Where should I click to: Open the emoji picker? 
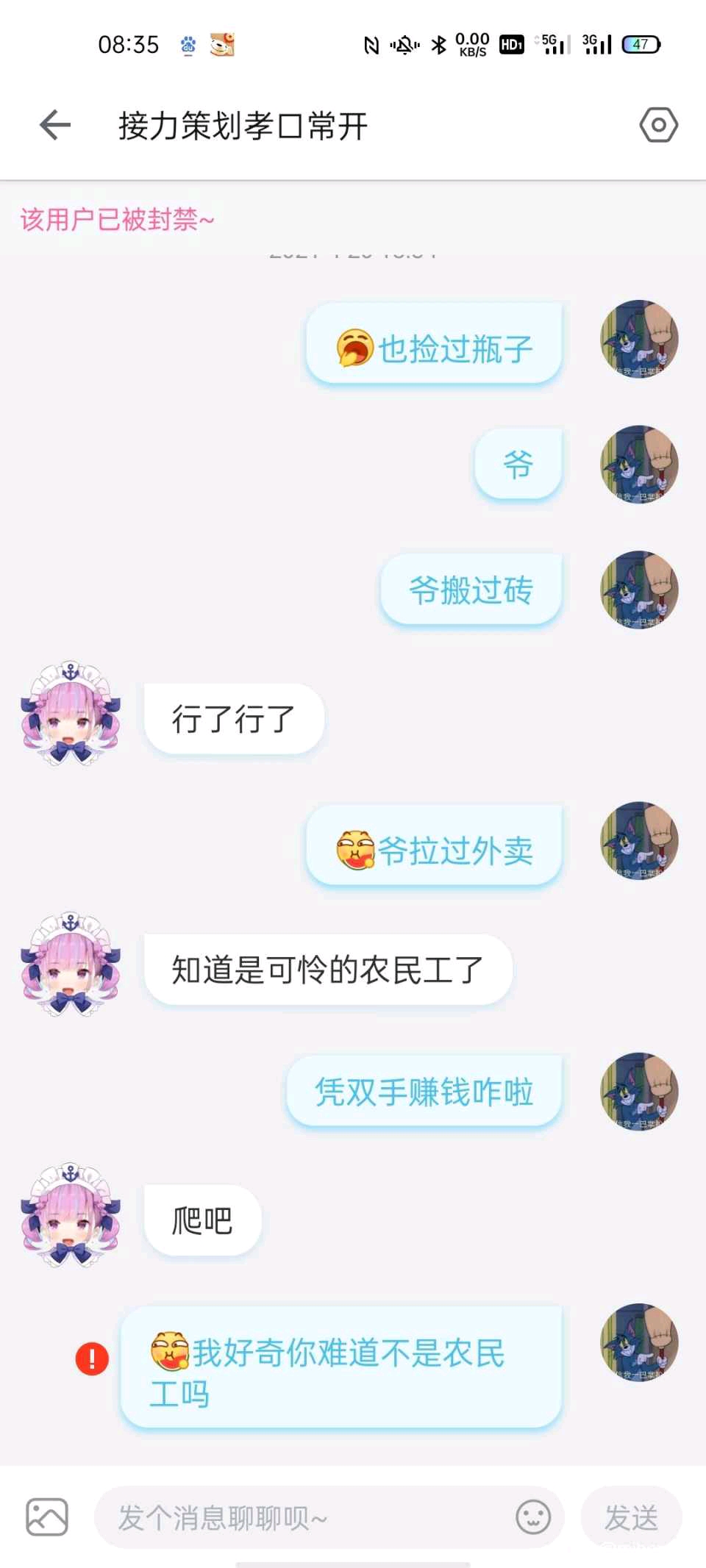[x=533, y=1517]
